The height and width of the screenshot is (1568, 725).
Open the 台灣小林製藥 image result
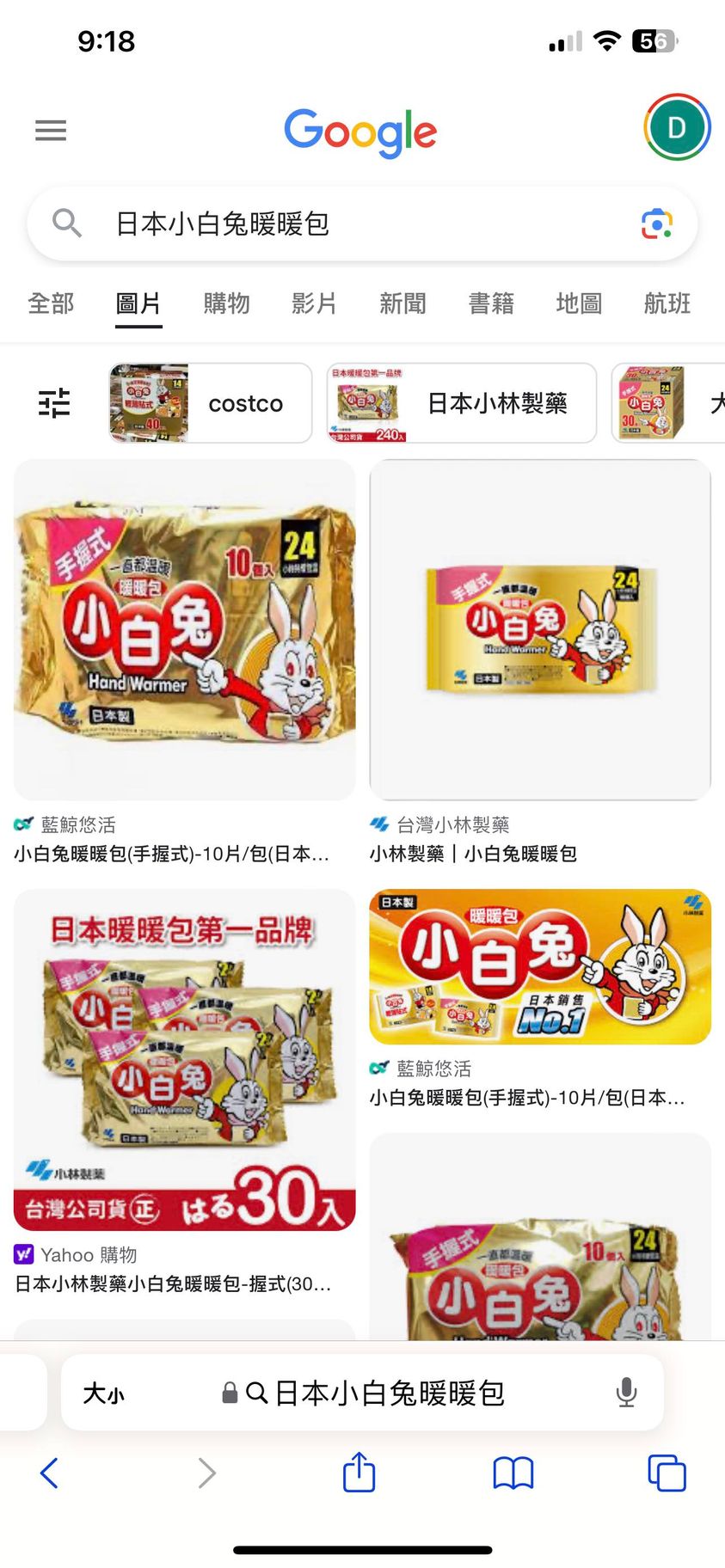pyautogui.click(x=540, y=630)
